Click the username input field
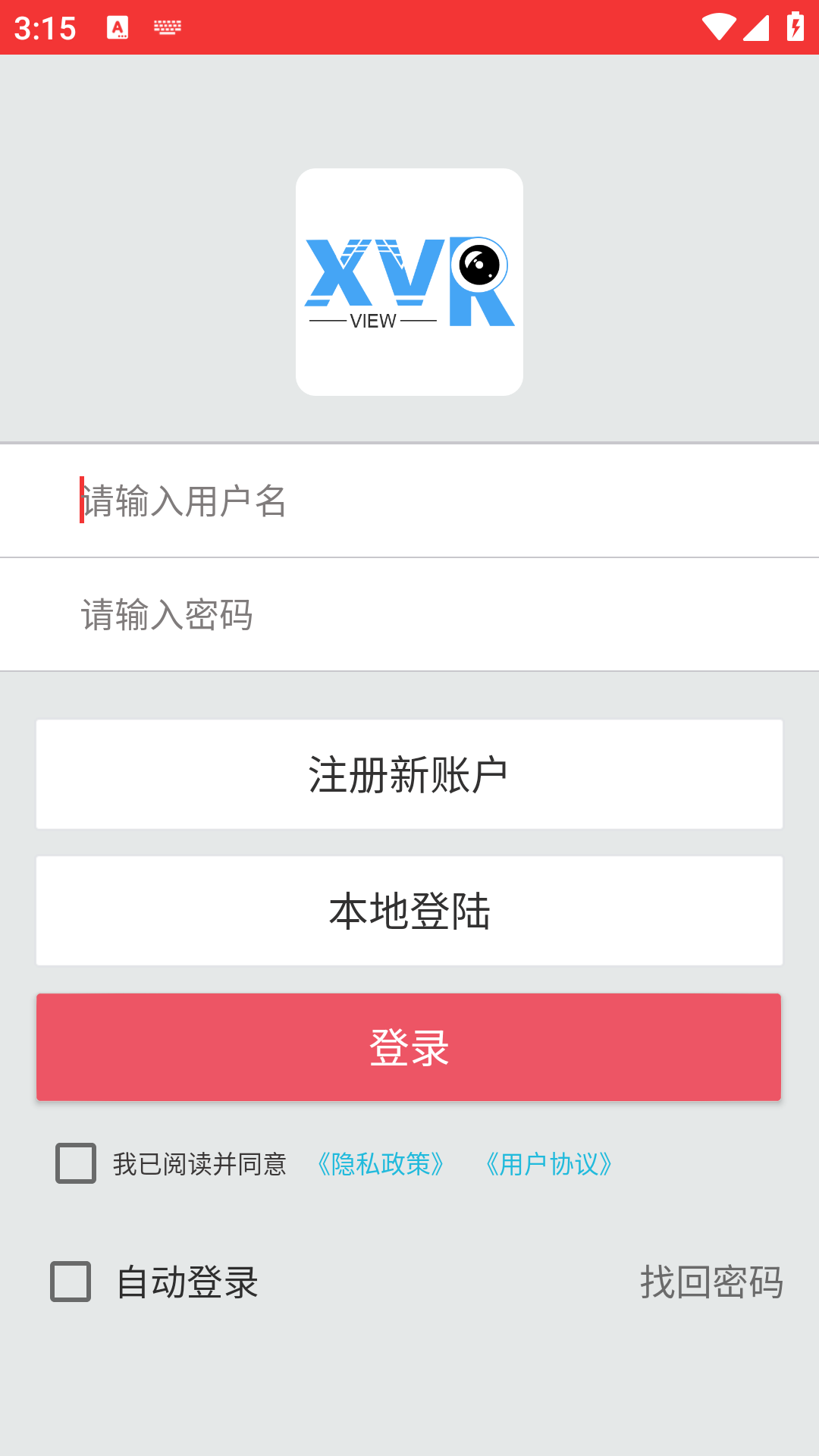This screenshot has height=1456, width=819. click(409, 500)
